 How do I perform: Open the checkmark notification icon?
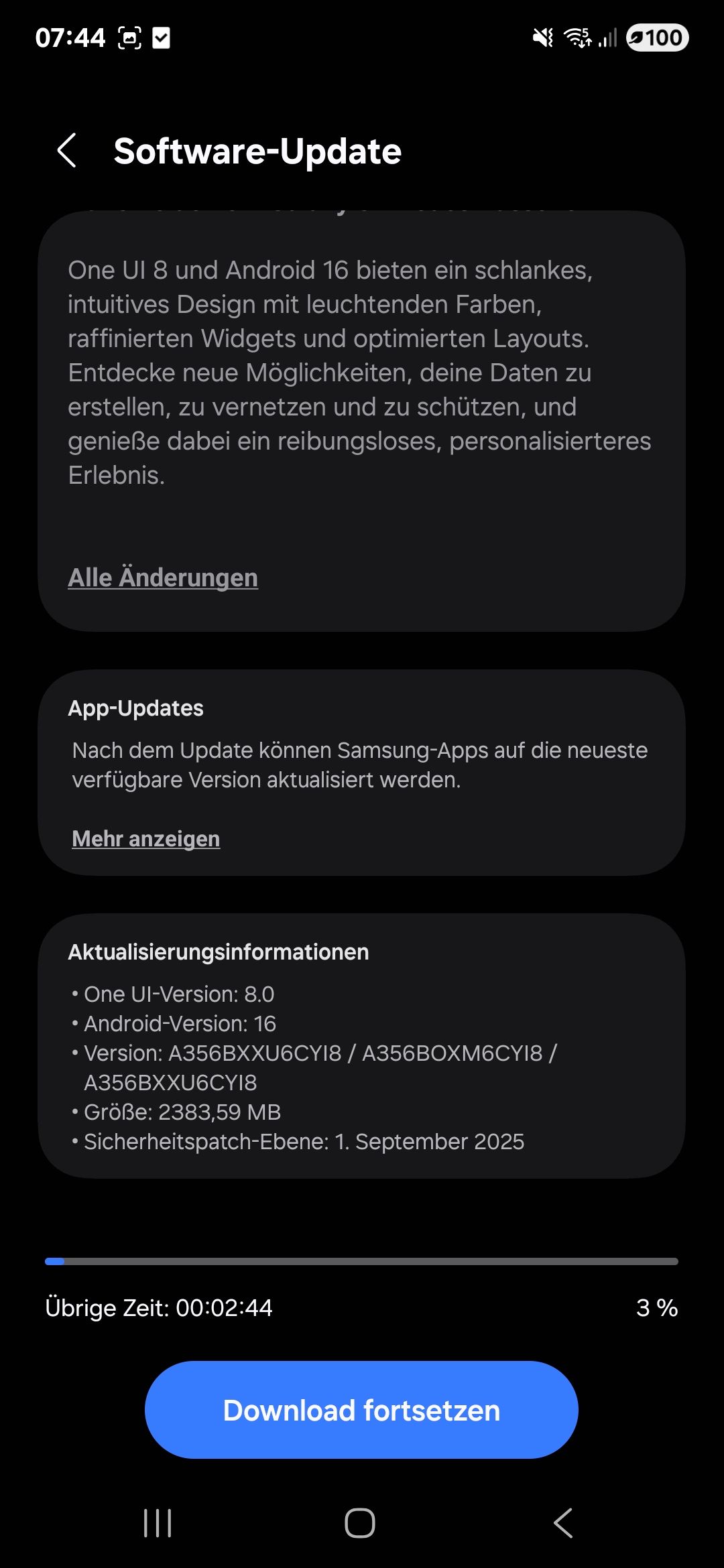click(x=163, y=38)
